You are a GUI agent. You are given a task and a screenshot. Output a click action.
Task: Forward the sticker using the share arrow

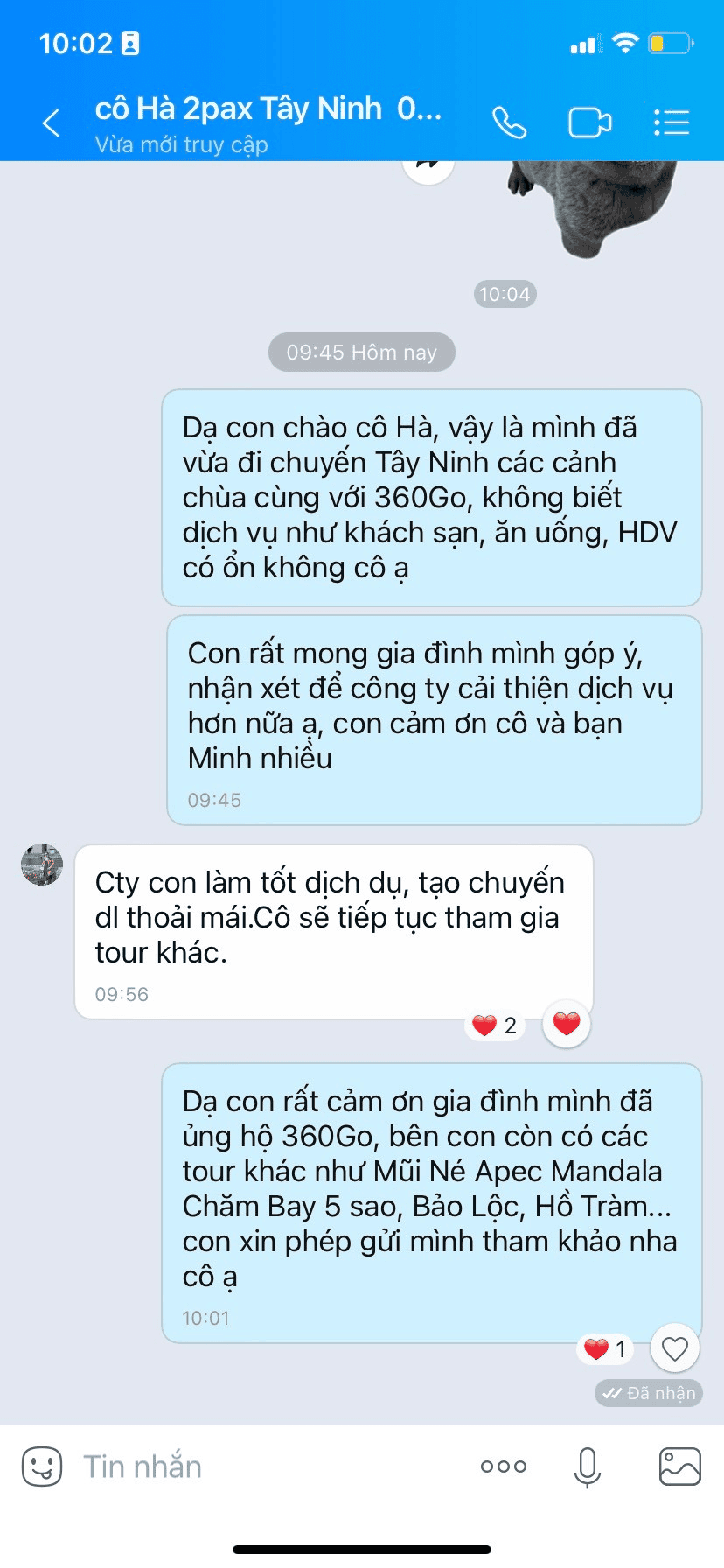point(428,165)
